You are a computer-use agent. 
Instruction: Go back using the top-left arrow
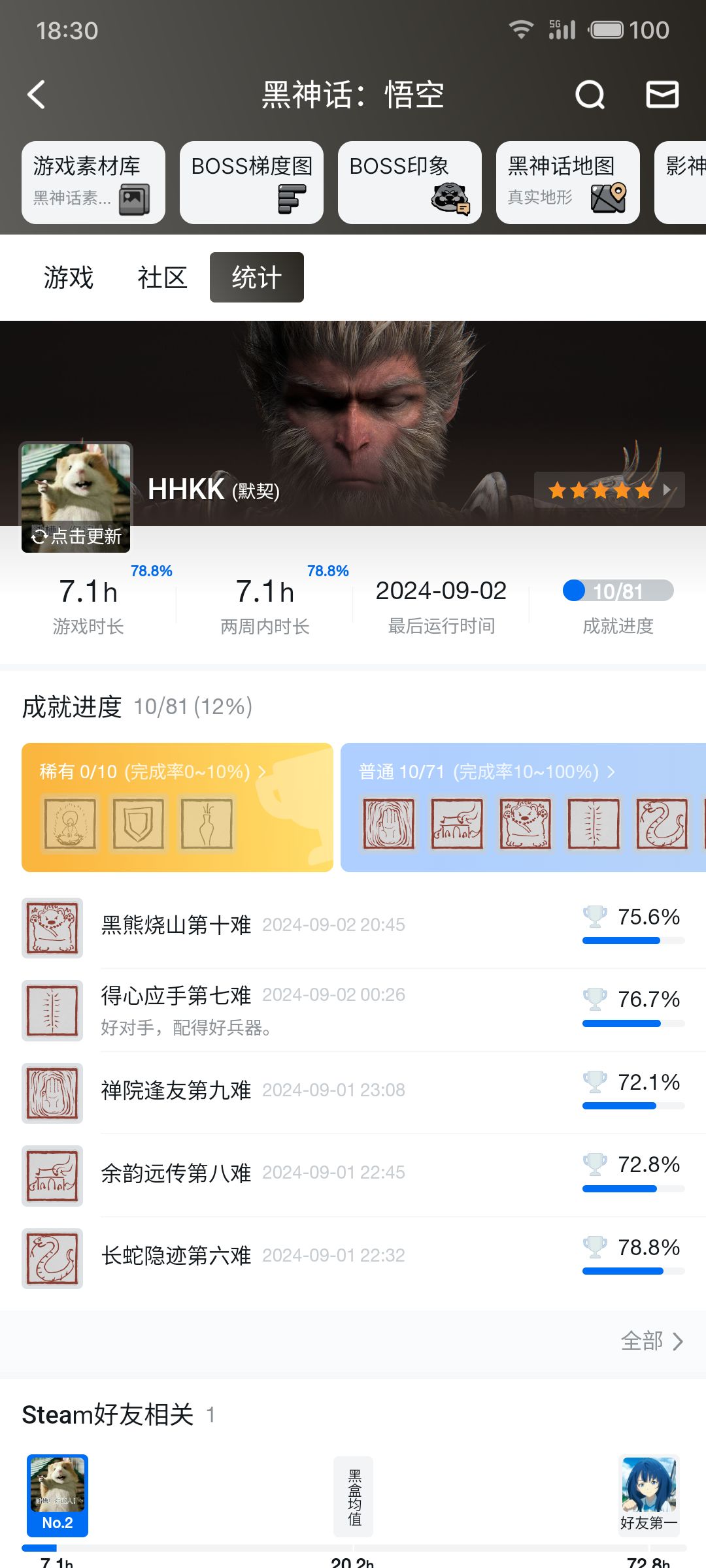point(37,95)
